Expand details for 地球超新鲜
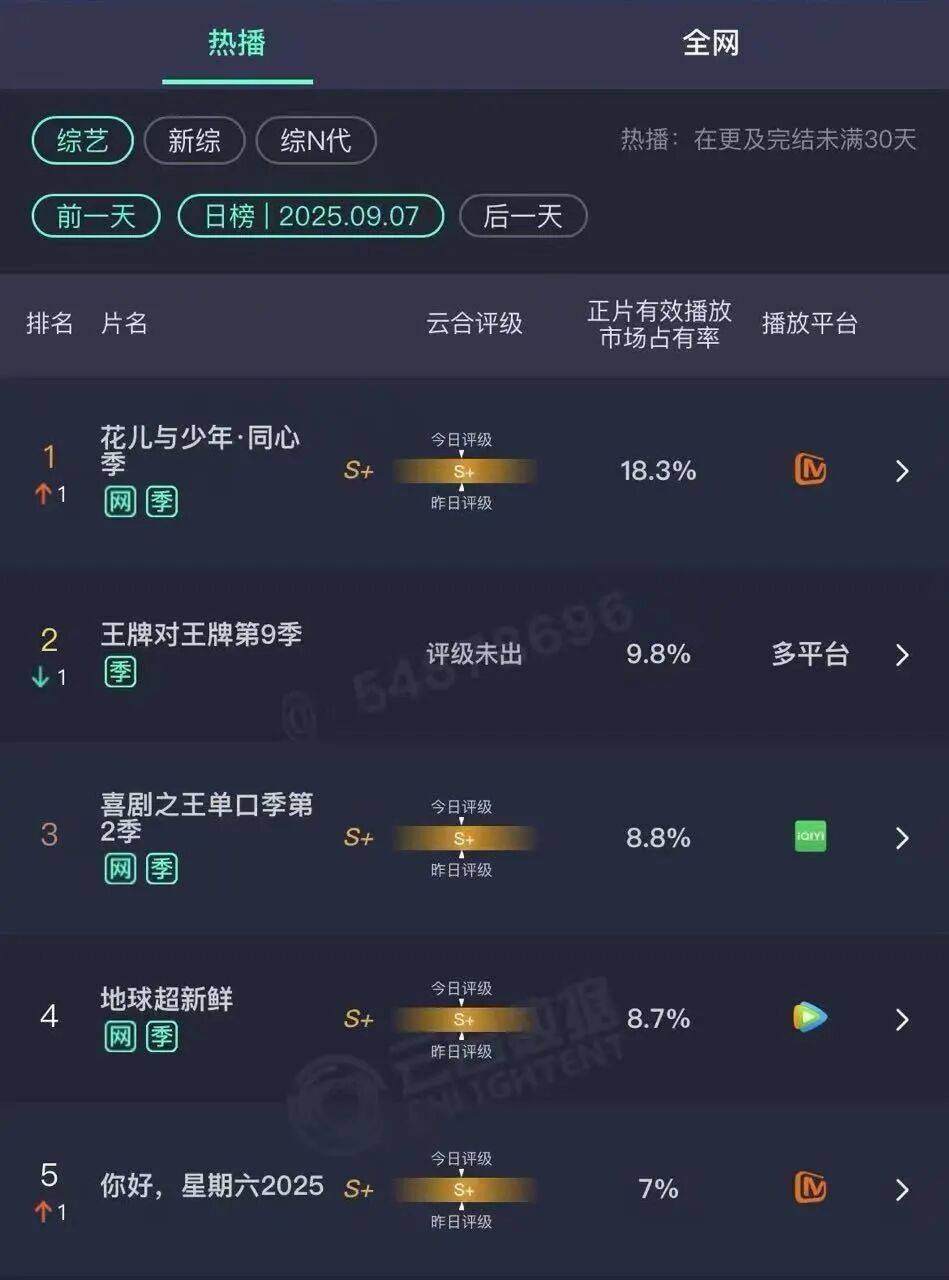Screen dimensions: 949x1280 coord(902,1019)
